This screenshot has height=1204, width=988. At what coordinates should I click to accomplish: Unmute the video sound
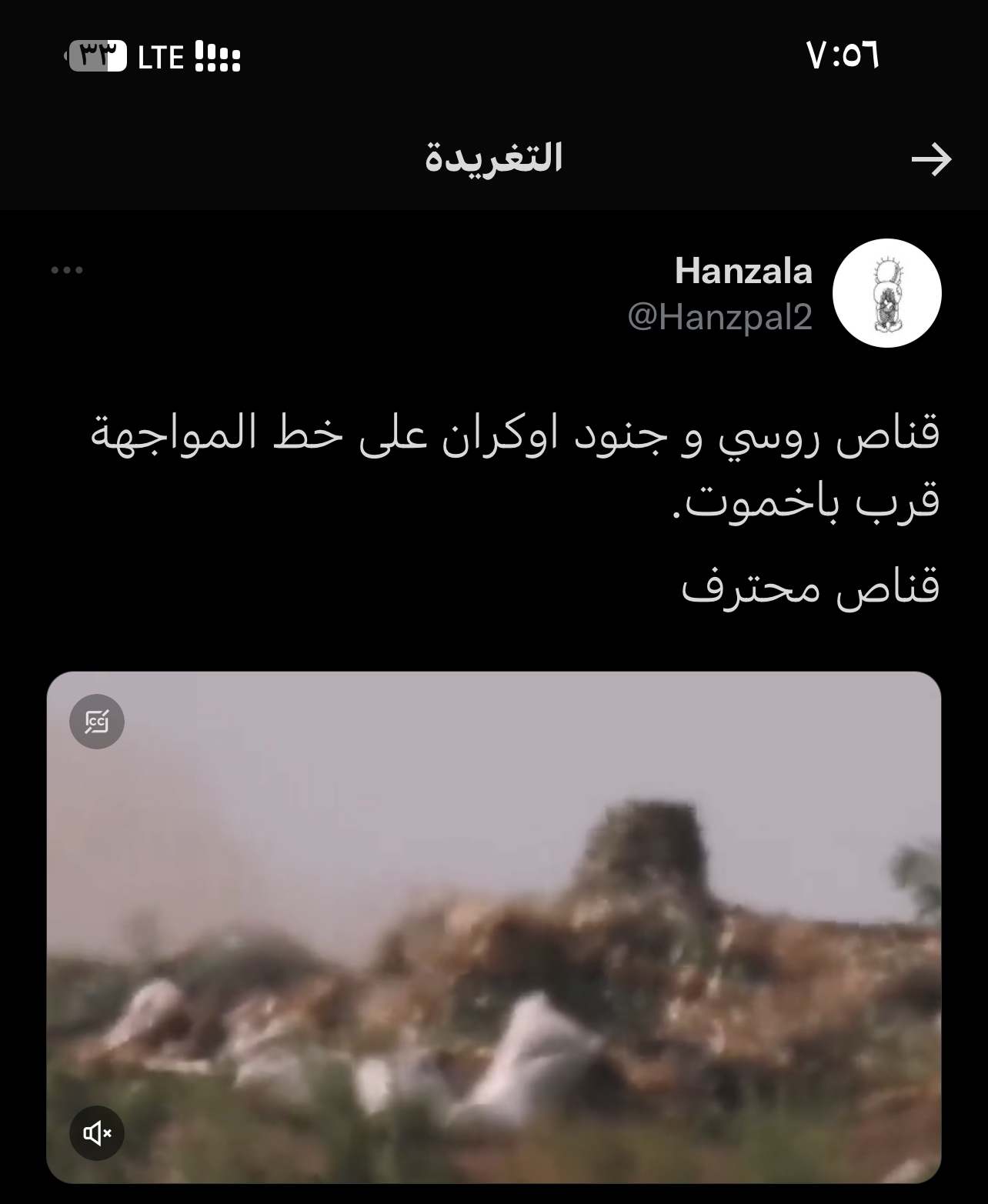click(x=97, y=1132)
